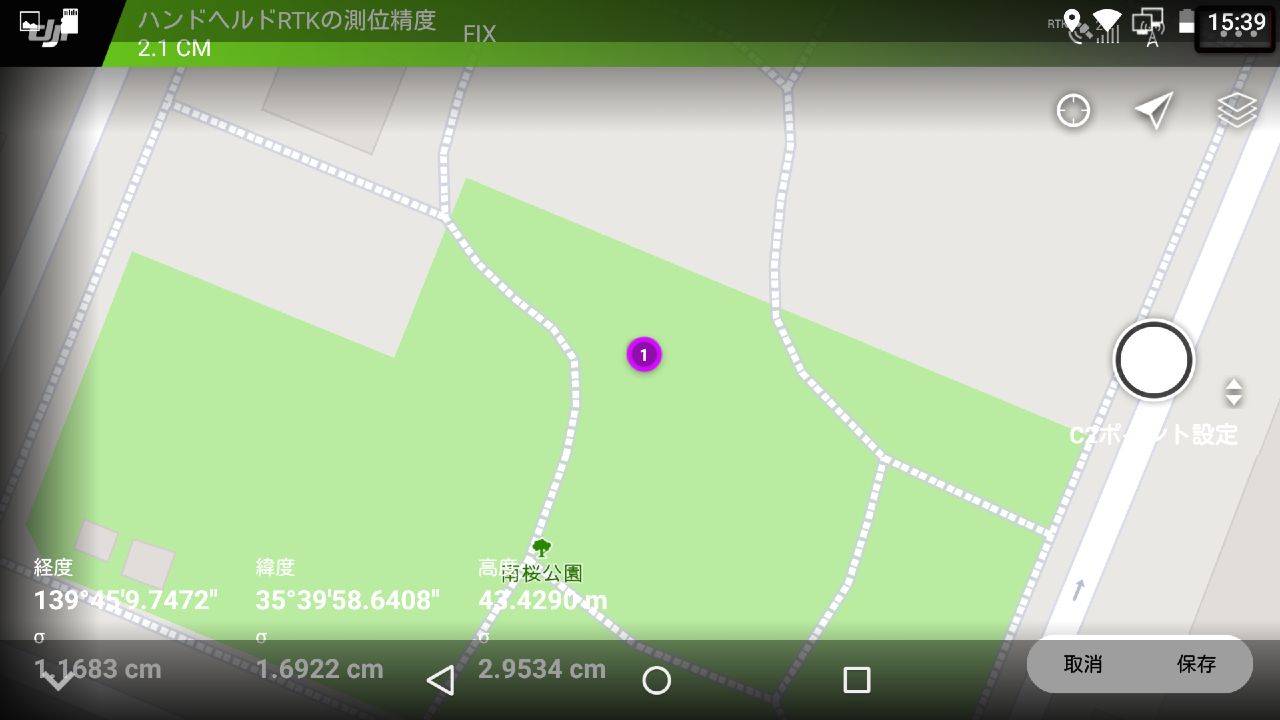This screenshot has height=720, width=1280.
Task: Tap the location arrow icon
Action: coord(1153,111)
